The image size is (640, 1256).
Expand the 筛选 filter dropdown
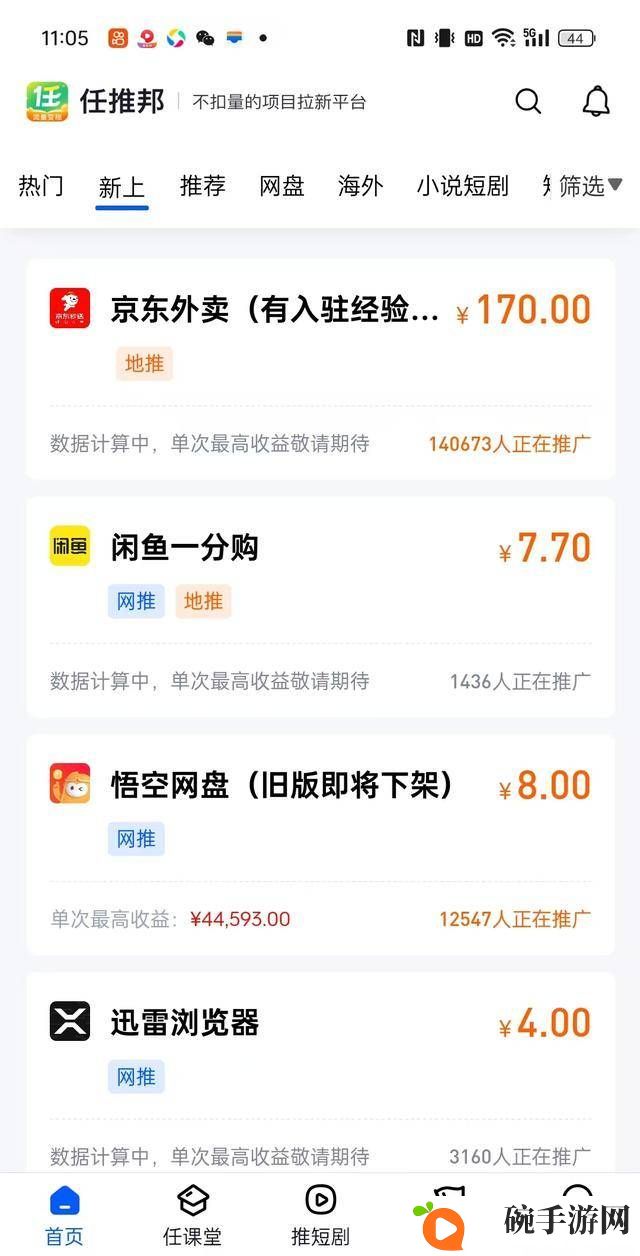click(590, 186)
